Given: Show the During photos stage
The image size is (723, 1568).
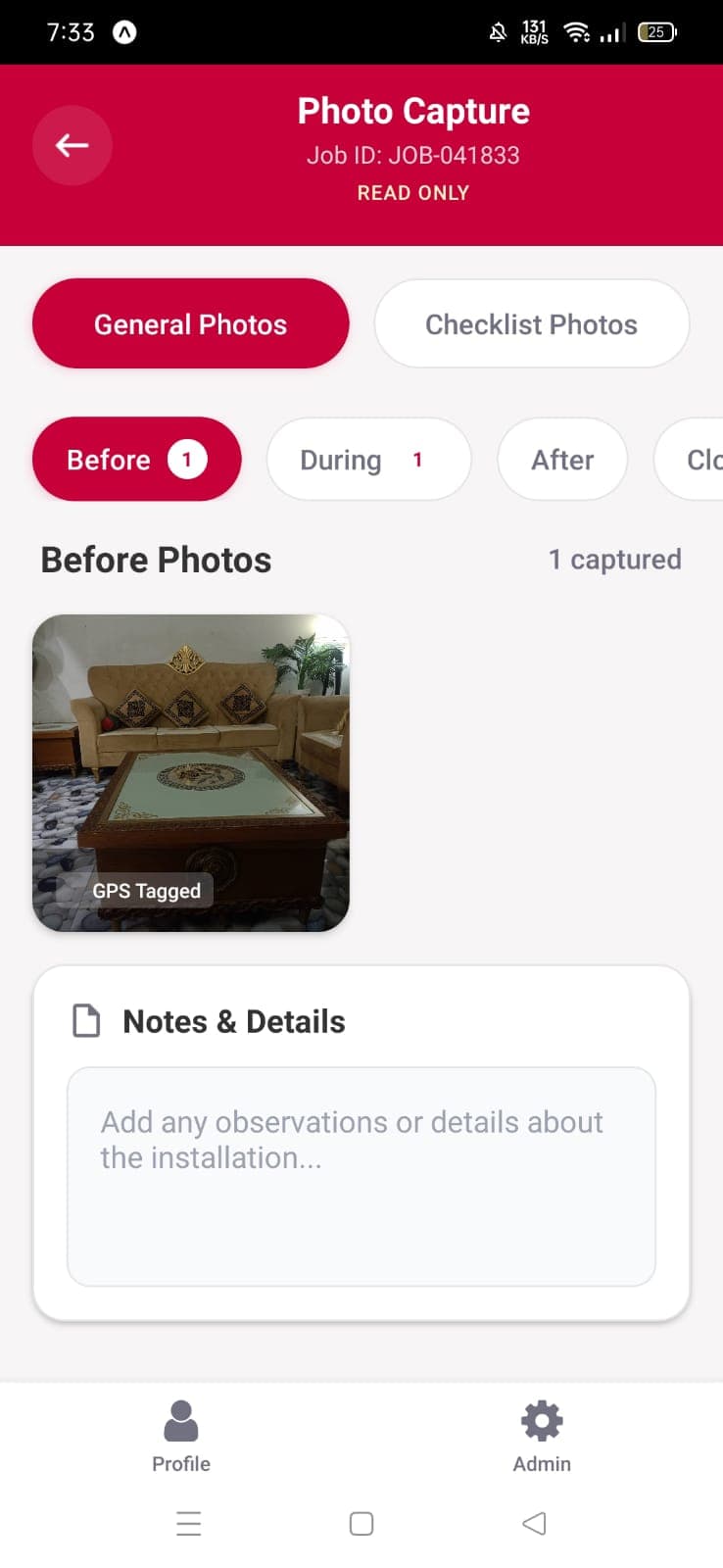Looking at the screenshot, I should 367,460.
